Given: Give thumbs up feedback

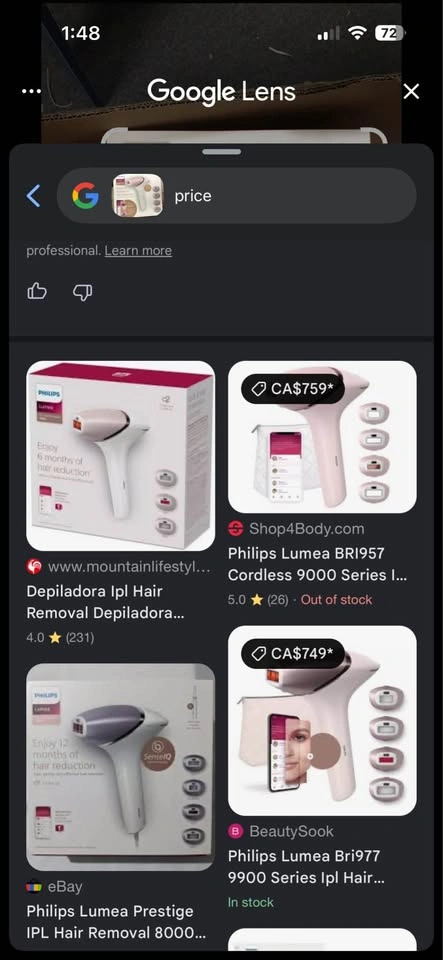Looking at the screenshot, I should click(37, 292).
